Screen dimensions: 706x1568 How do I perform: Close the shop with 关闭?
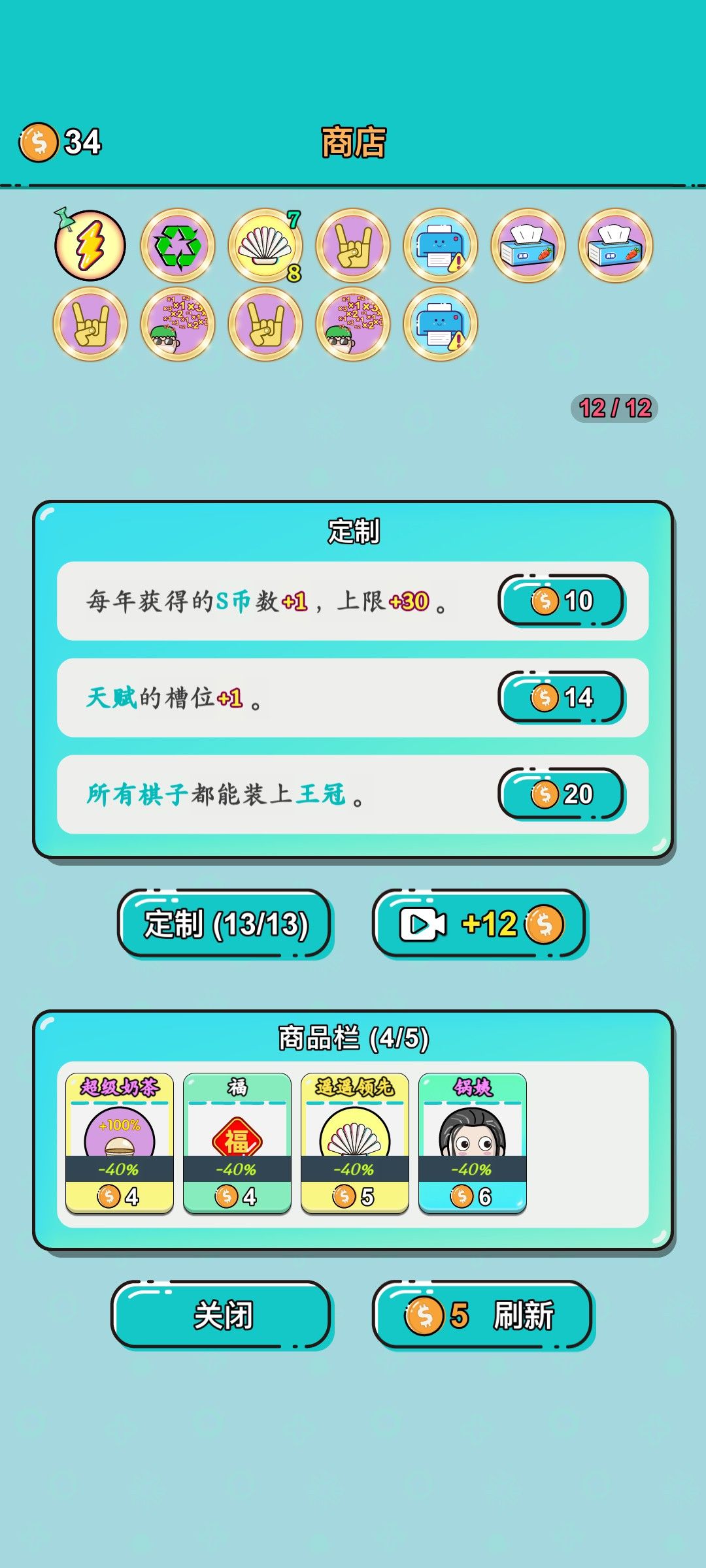[222, 1315]
